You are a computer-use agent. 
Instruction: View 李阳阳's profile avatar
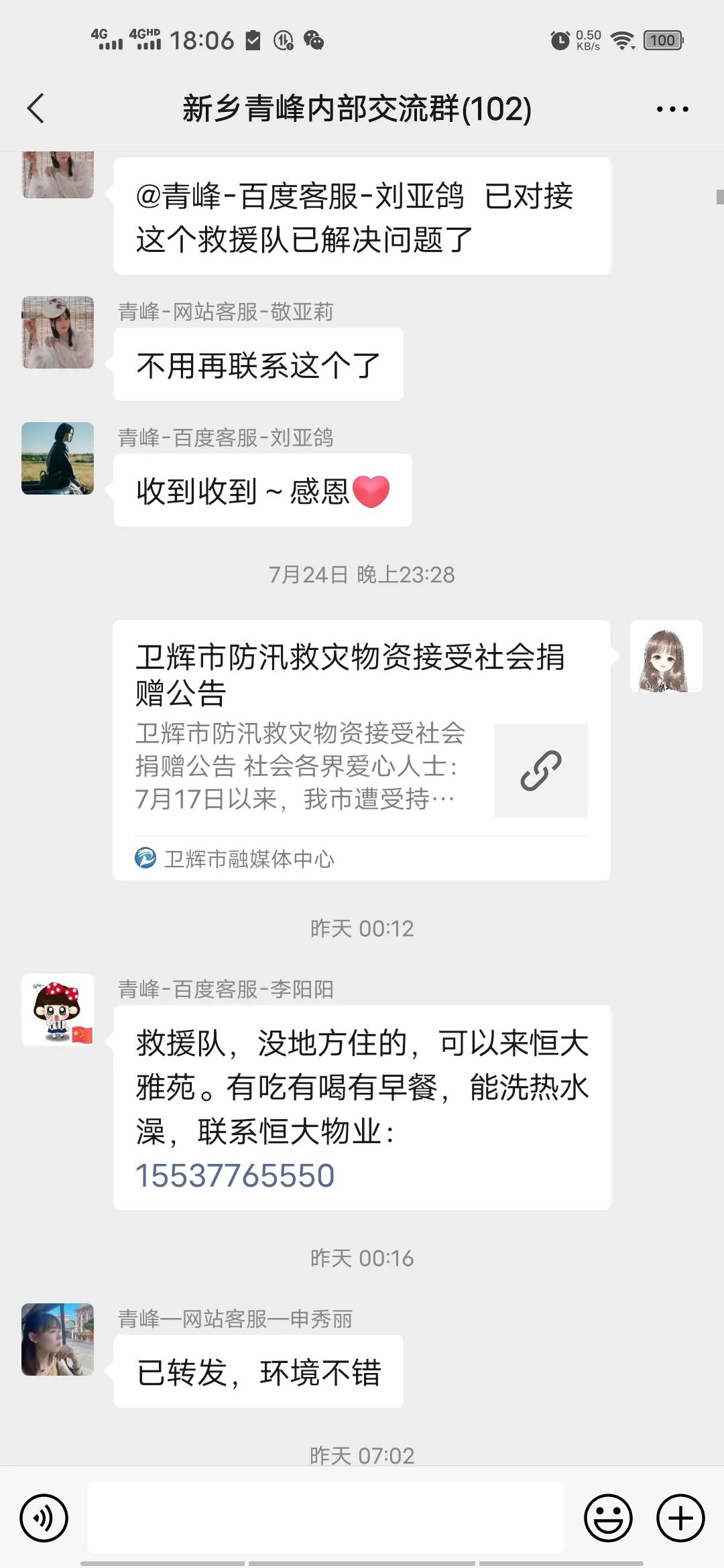pyautogui.click(x=58, y=1009)
